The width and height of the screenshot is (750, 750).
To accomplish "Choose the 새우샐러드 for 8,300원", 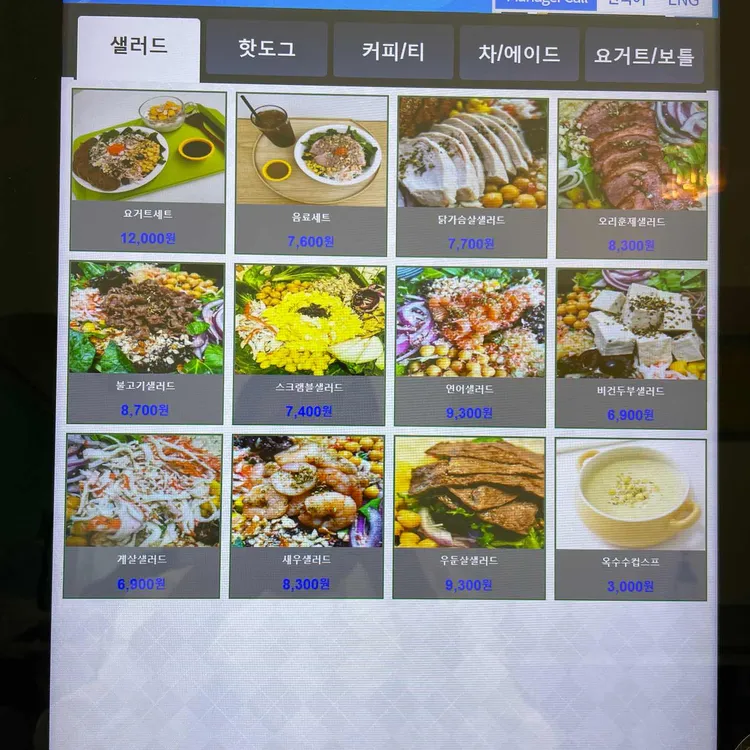I will click(307, 516).
